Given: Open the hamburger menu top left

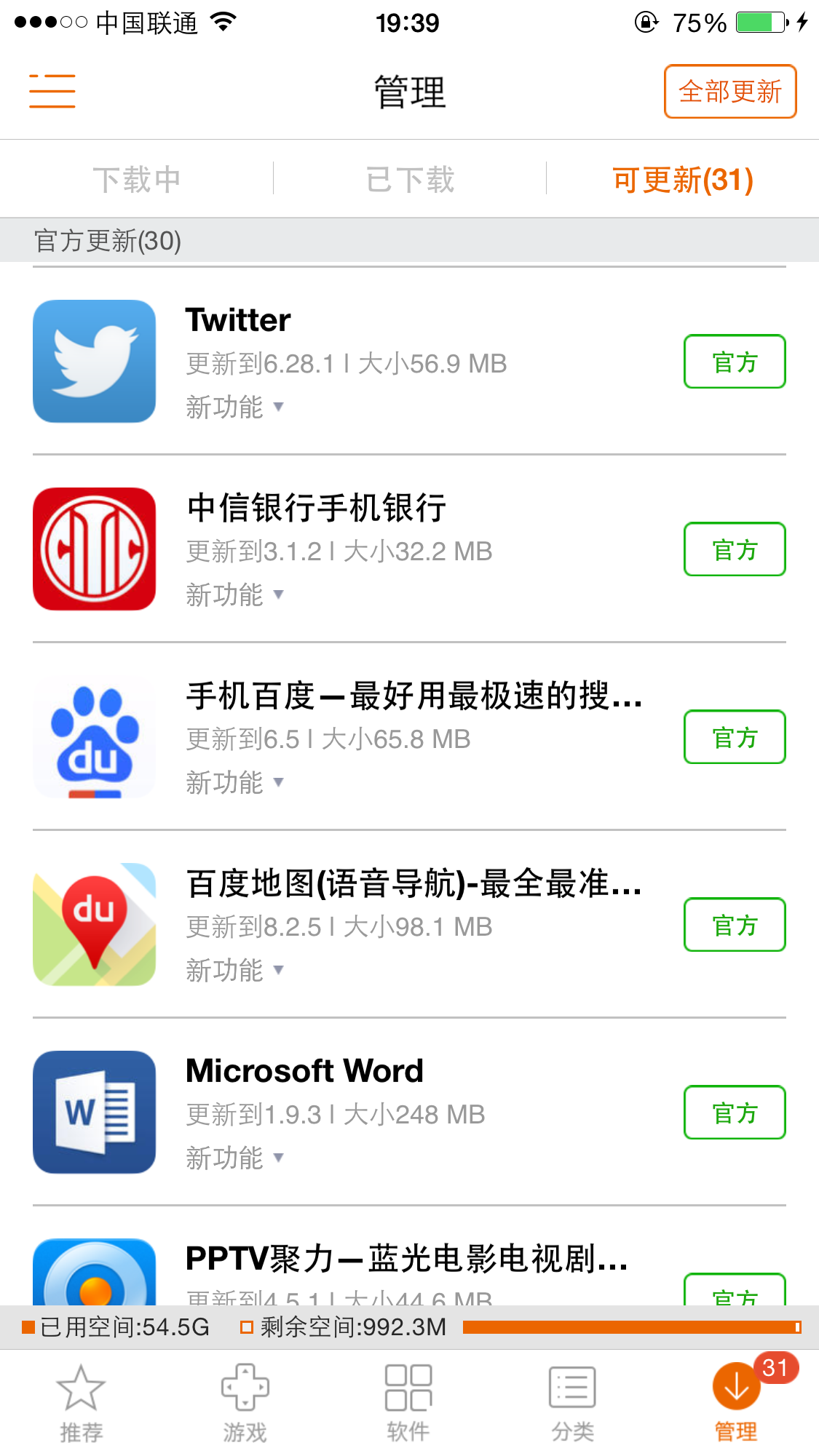Looking at the screenshot, I should pyautogui.click(x=51, y=92).
